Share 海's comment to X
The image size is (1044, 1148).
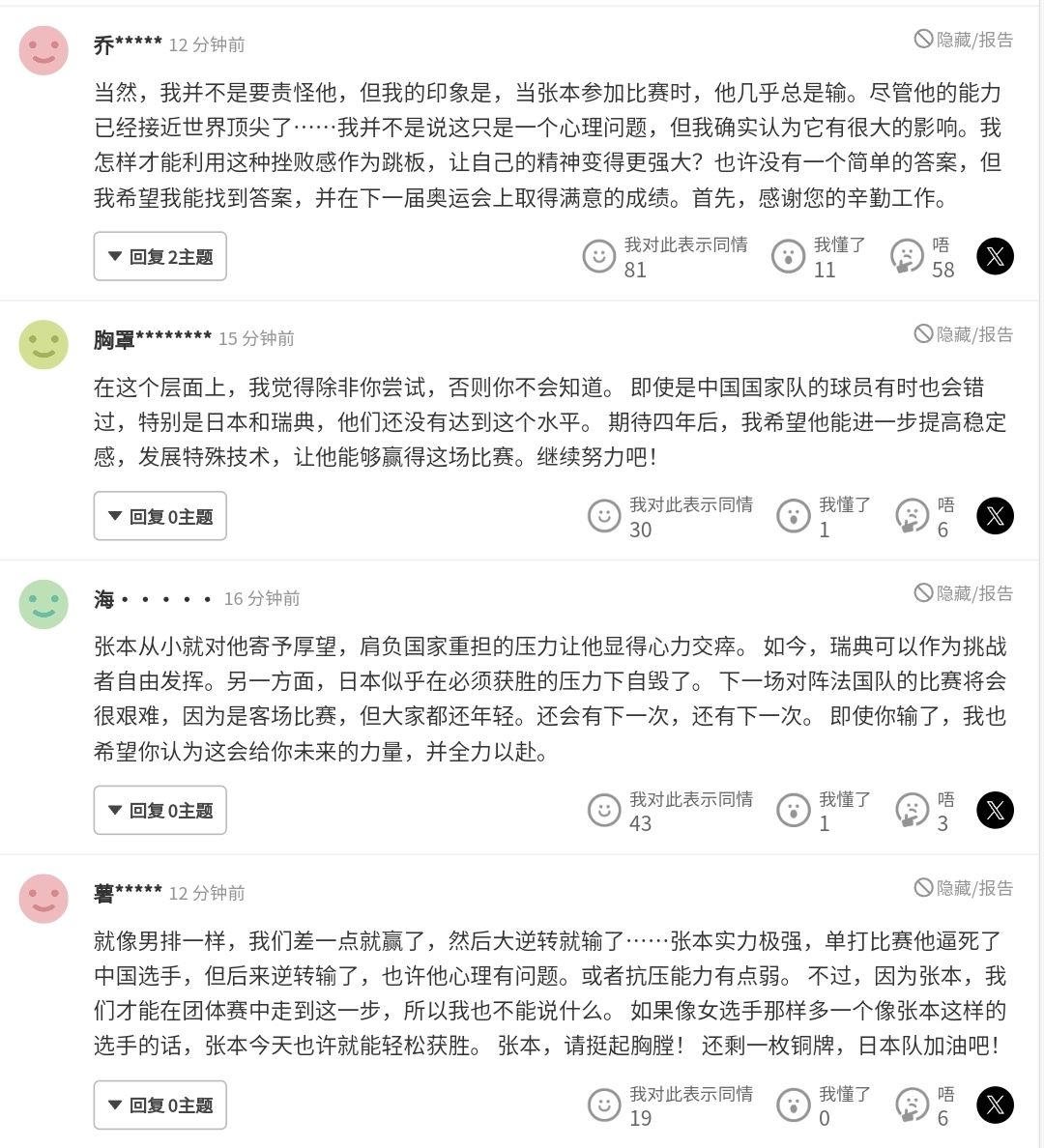[995, 810]
